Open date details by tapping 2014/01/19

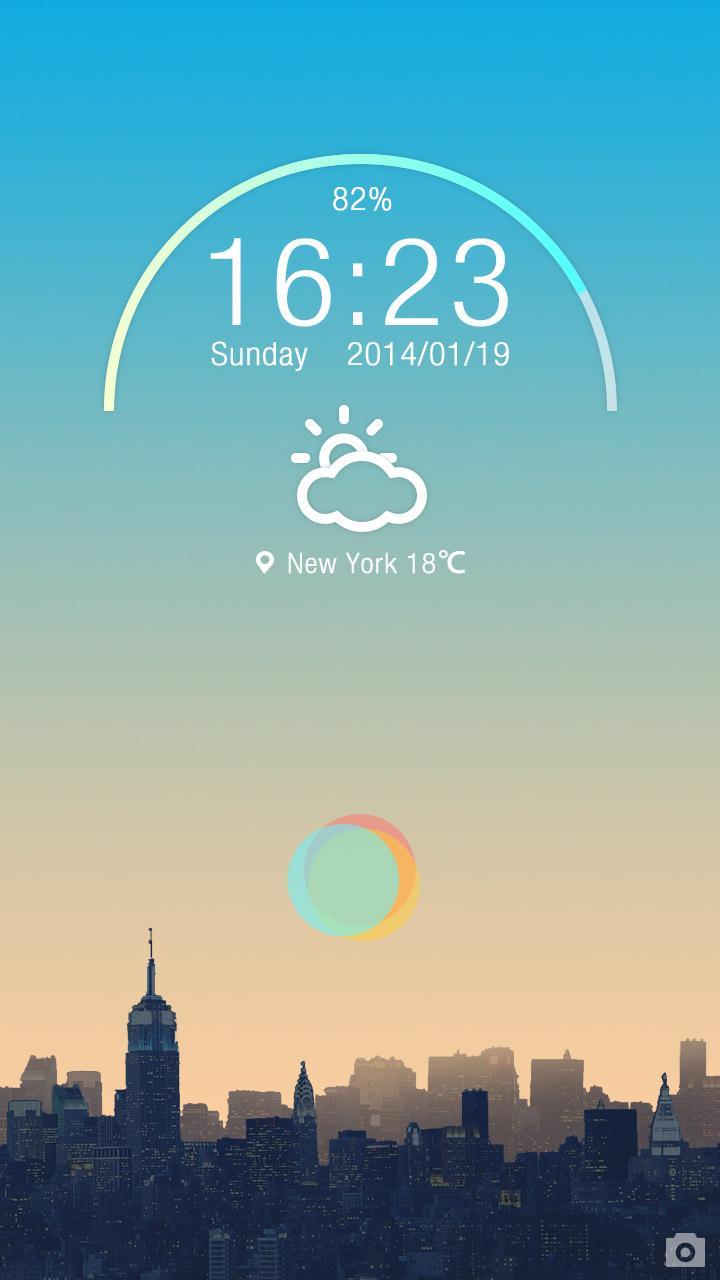coord(428,353)
